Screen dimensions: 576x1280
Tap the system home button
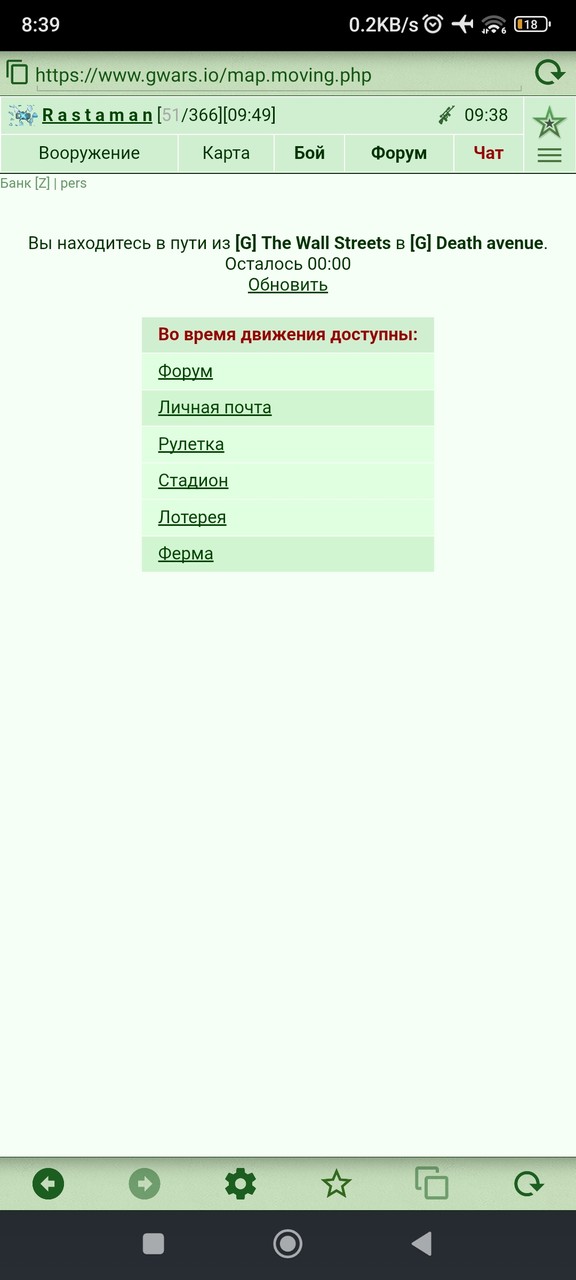(288, 1243)
